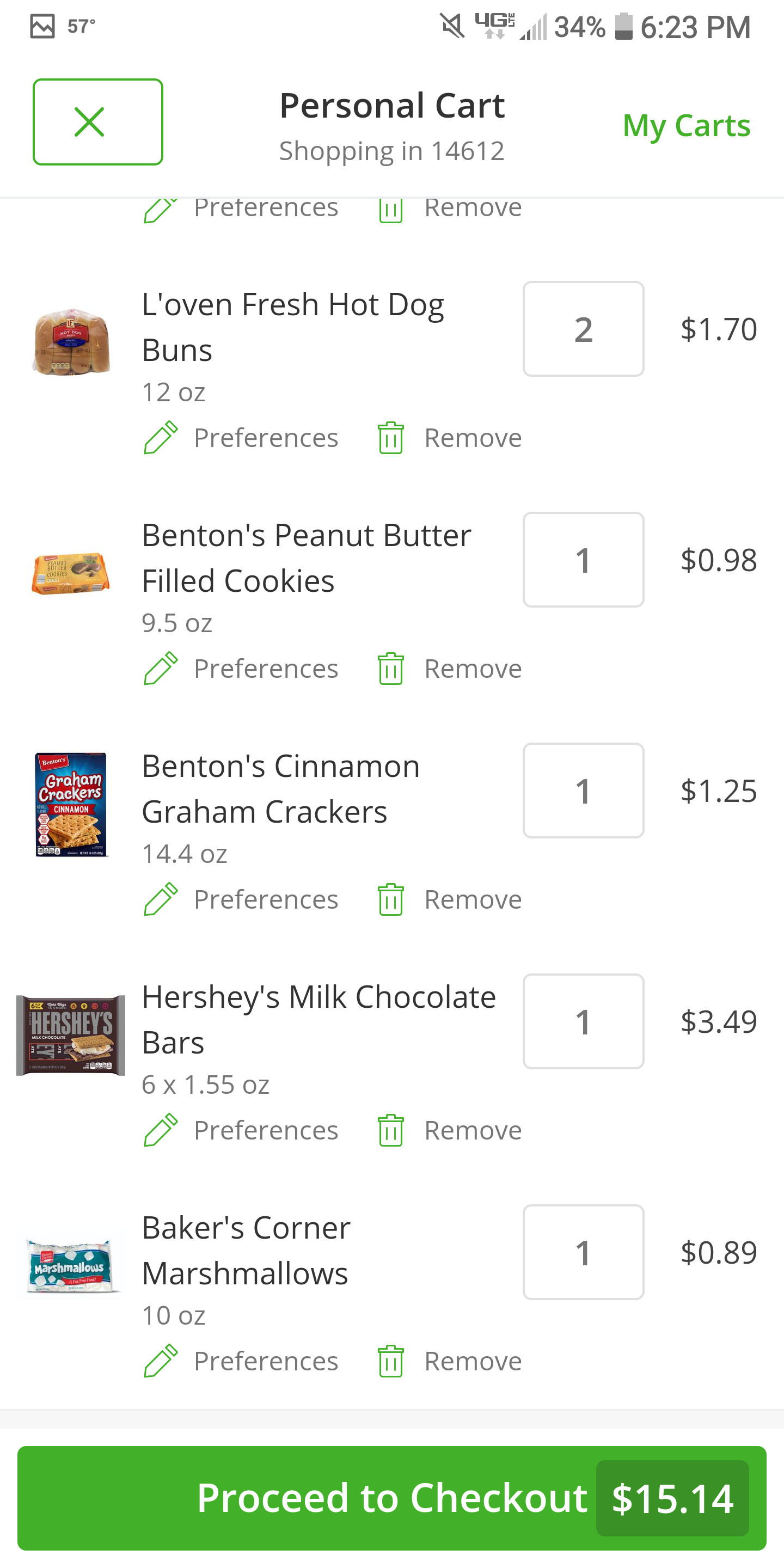This screenshot has height=1568, width=784.
Task: Proceed to Checkout for $15.14
Action: (x=392, y=1498)
